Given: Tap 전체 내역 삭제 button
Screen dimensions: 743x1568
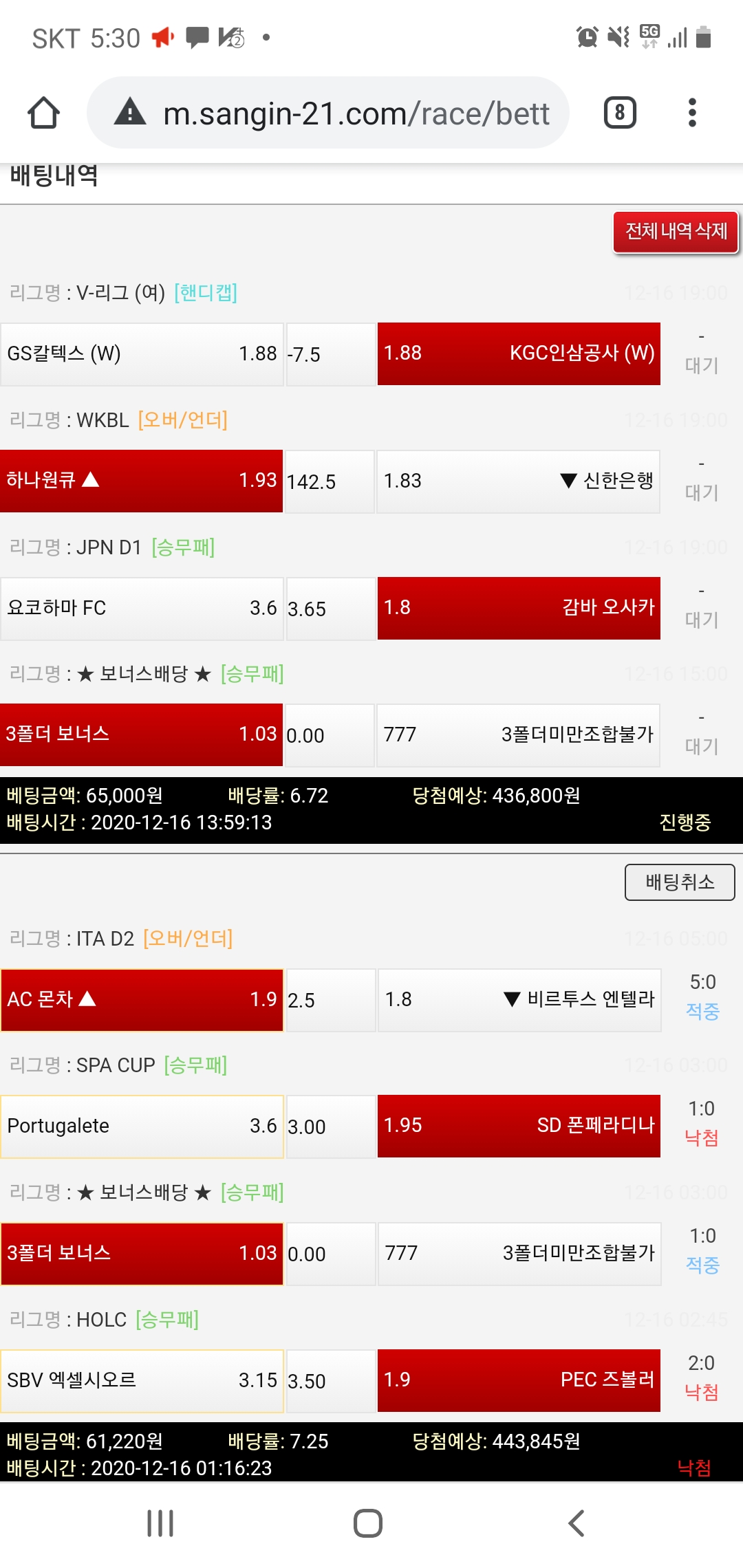Looking at the screenshot, I should point(676,232).
